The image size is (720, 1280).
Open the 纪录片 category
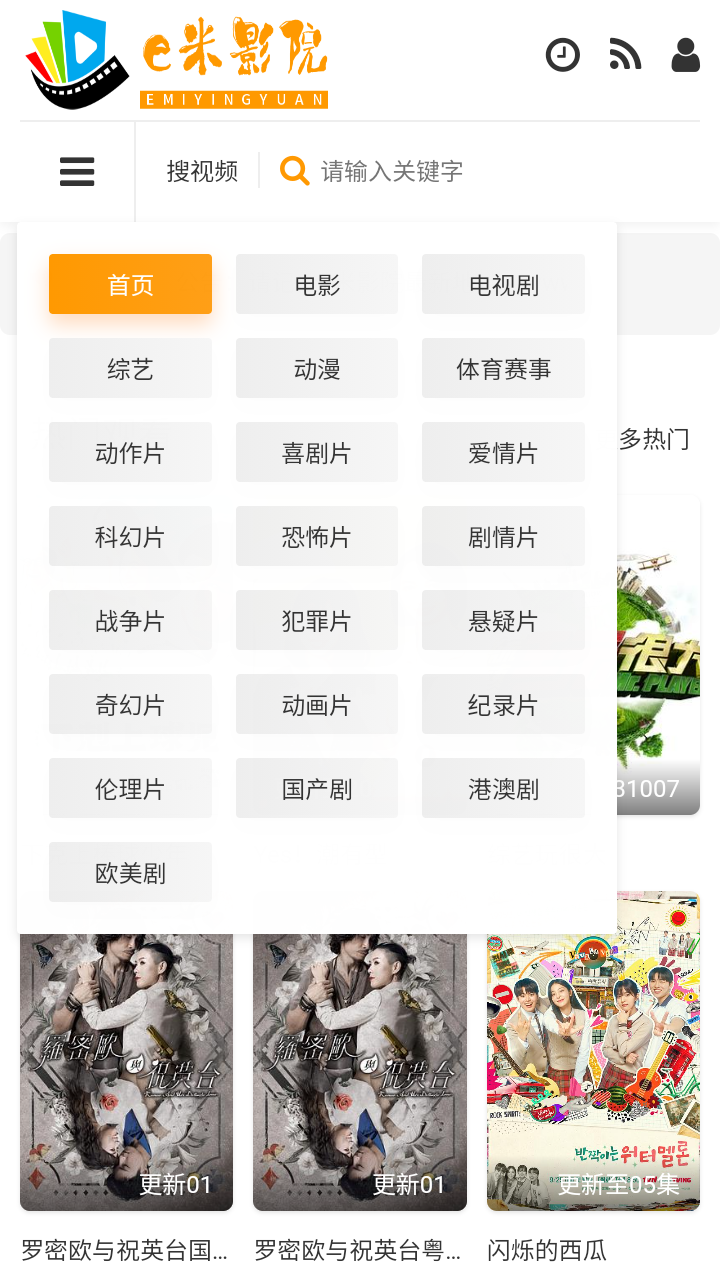pyautogui.click(x=503, y=705)
